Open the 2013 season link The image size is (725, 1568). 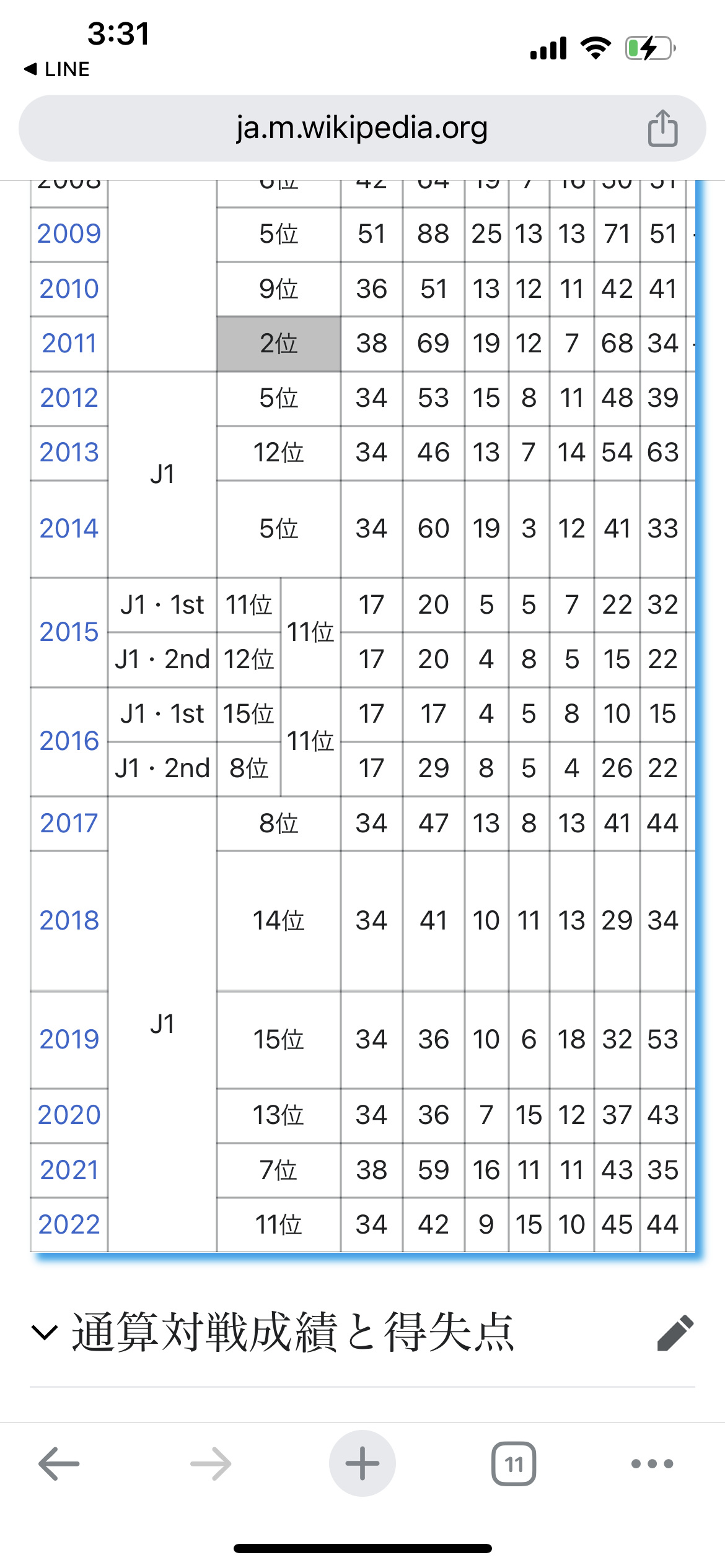coord(69,452)
